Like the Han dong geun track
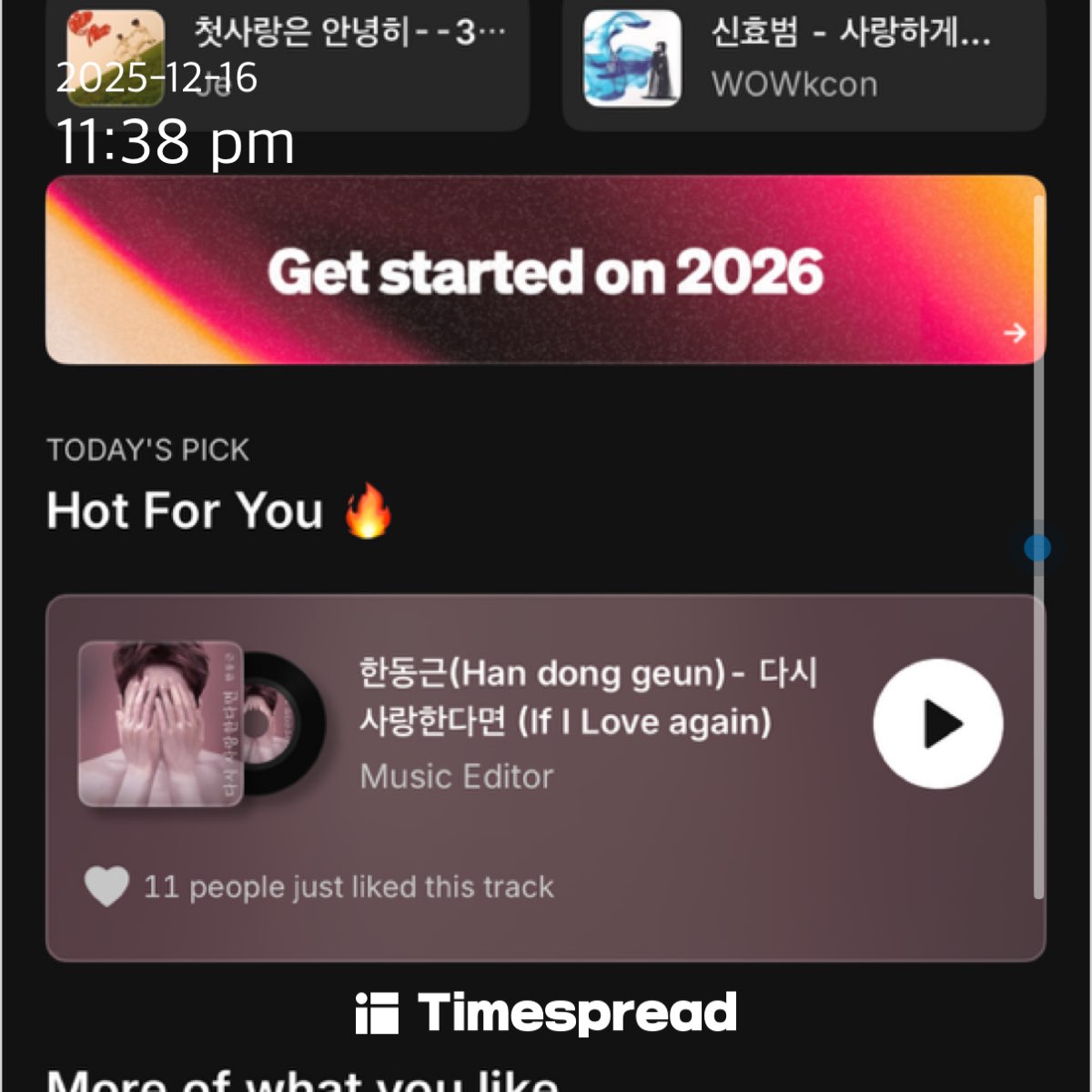The height and width of the screenshot is (1092, 1092). 106,886
